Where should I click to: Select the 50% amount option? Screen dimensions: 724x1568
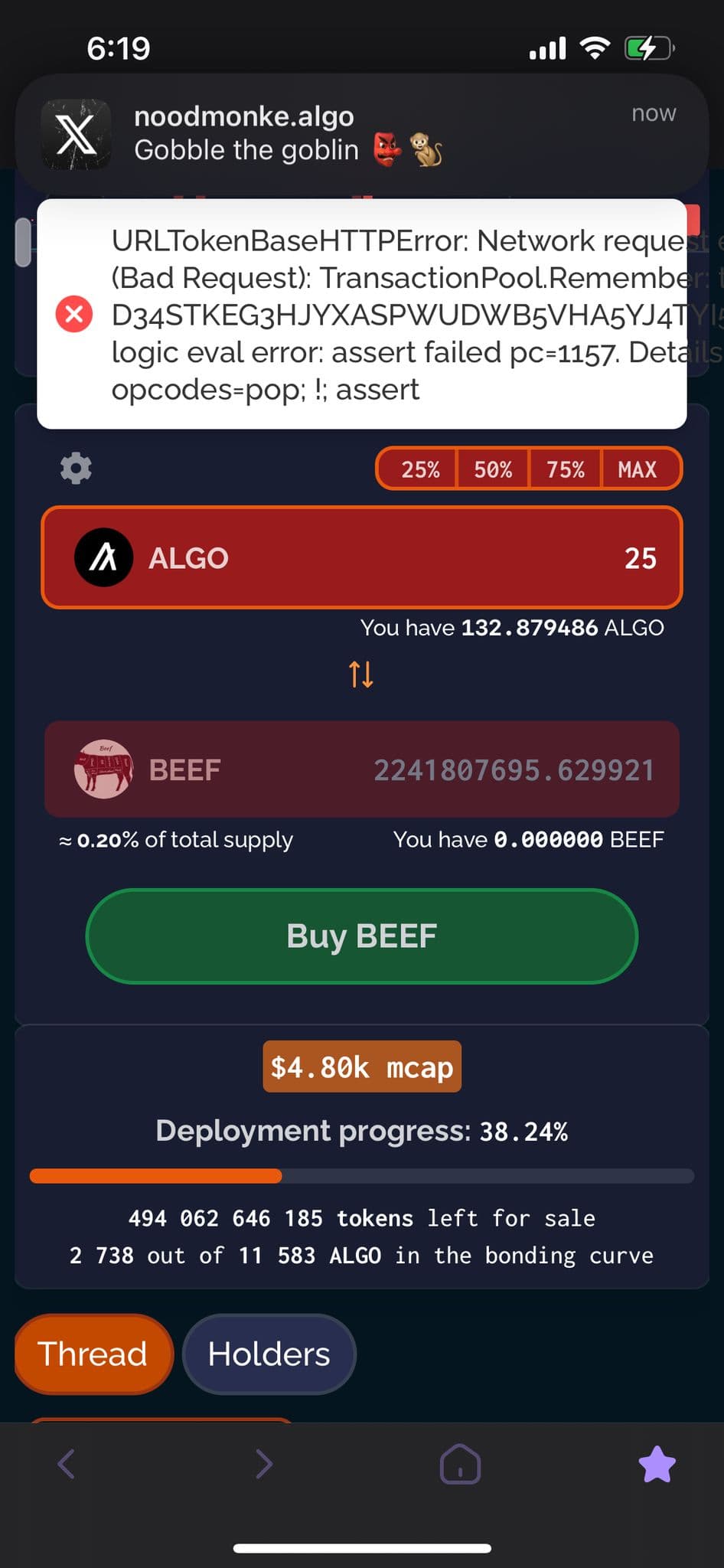point(492,469)
